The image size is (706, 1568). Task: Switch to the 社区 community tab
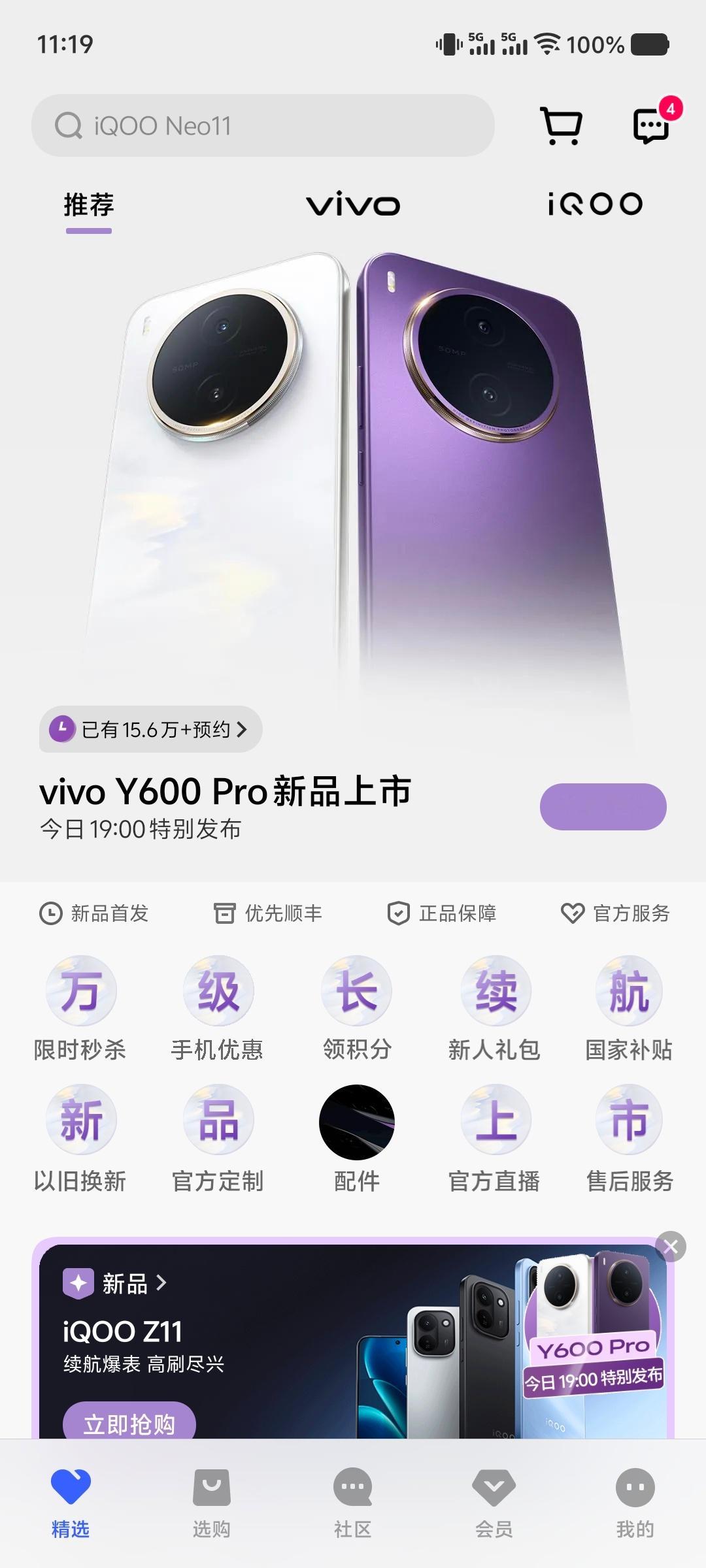click(353, 1503)
